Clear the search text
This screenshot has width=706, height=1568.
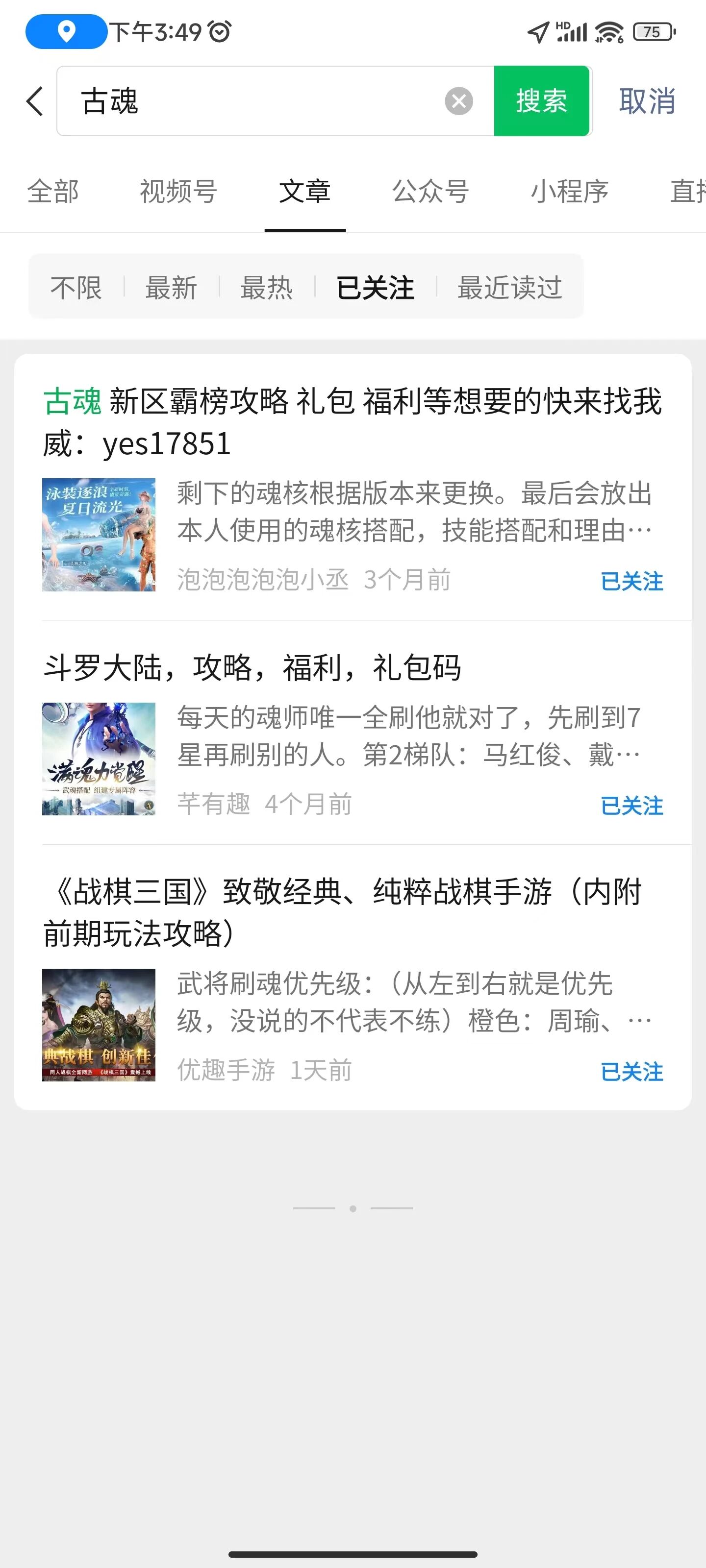459,101
